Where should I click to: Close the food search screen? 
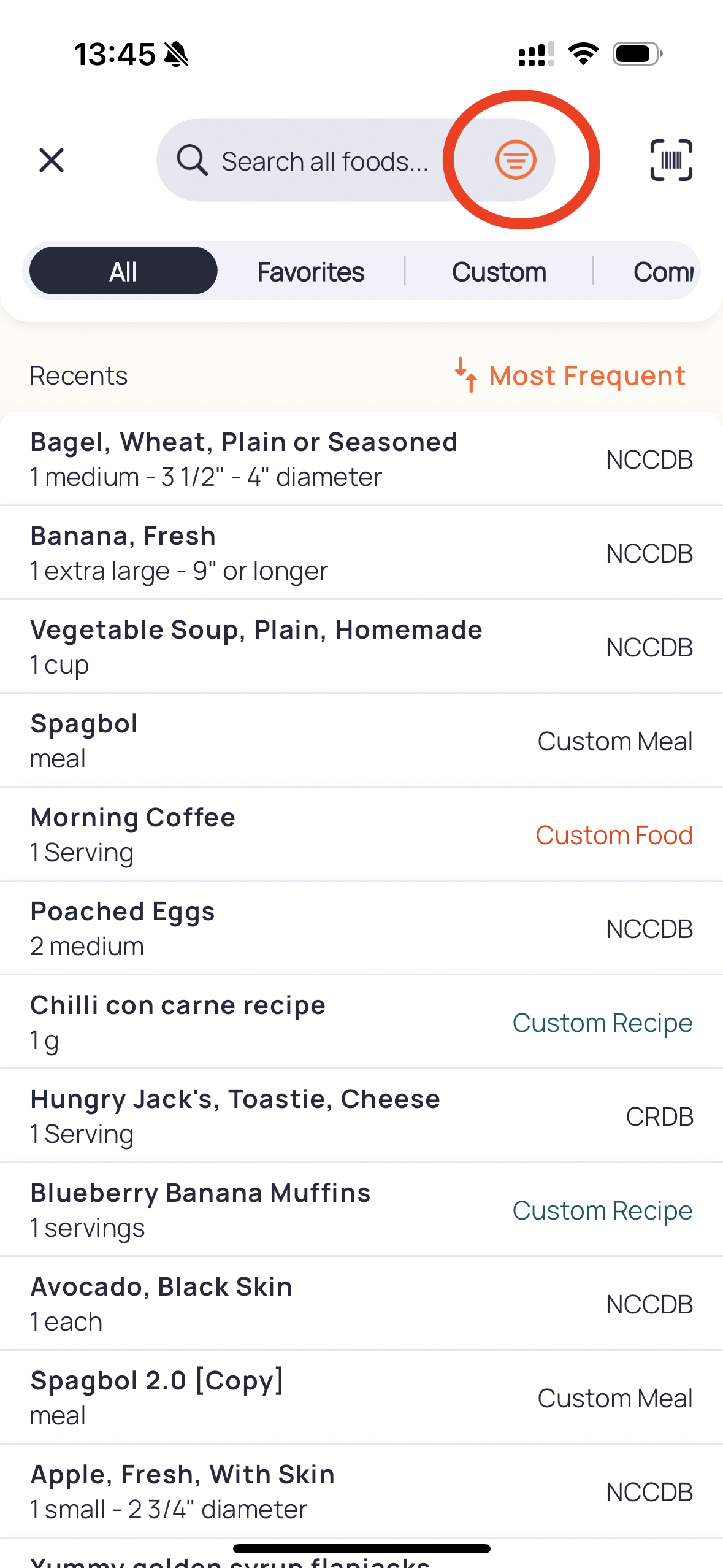[x=52, y=161]
